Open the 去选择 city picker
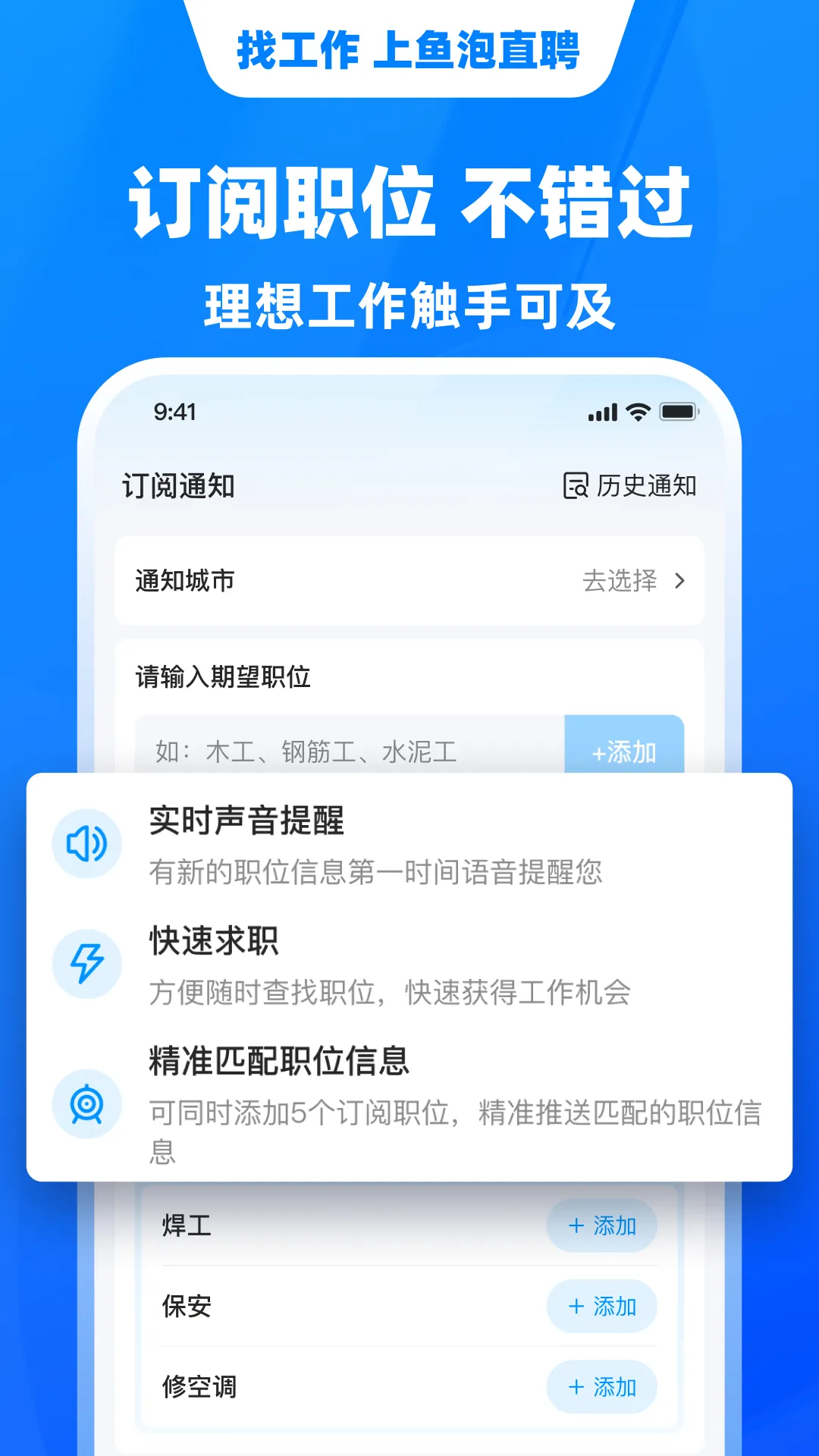Viewport: 819px width, 1456px height. pos(619,581)
